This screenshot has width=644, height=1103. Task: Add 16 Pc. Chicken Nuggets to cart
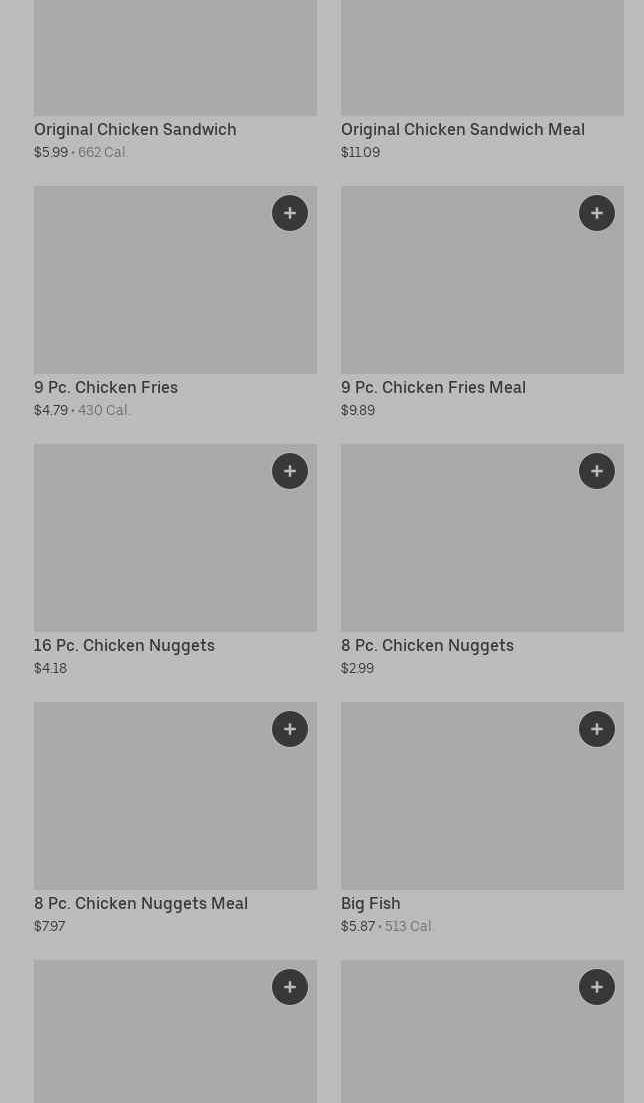(290, 471)
